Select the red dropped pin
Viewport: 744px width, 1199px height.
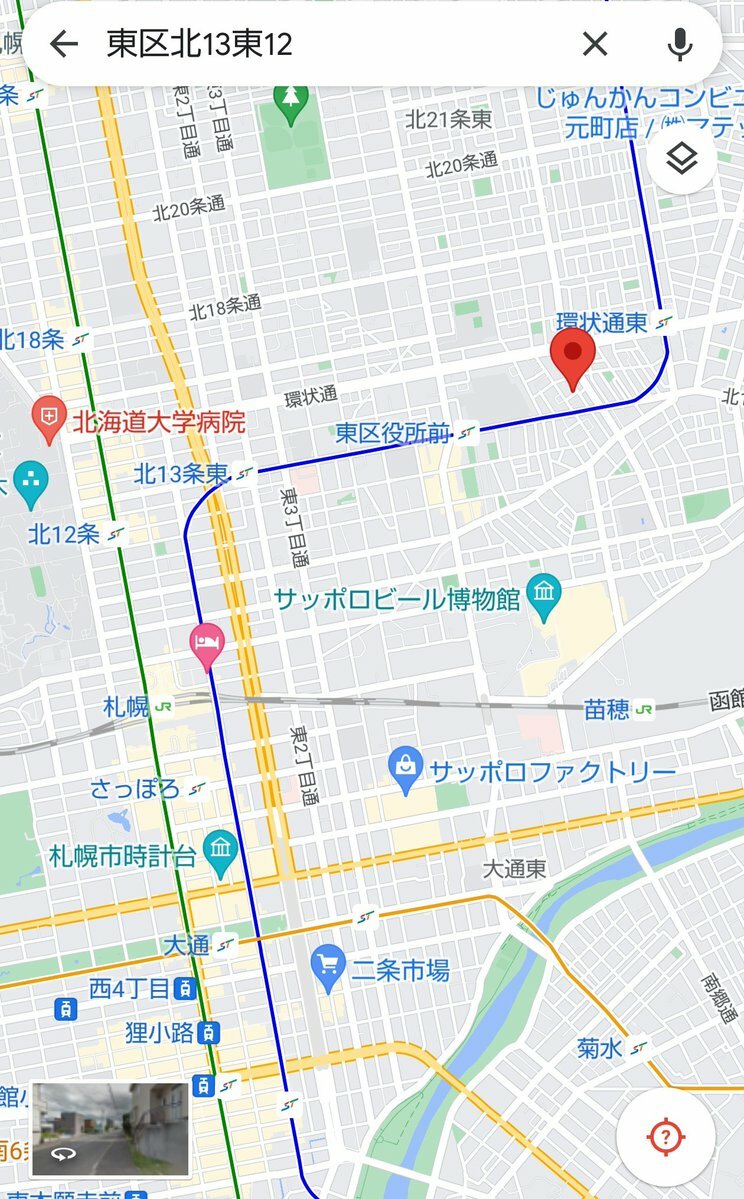(x=573, y=359)
